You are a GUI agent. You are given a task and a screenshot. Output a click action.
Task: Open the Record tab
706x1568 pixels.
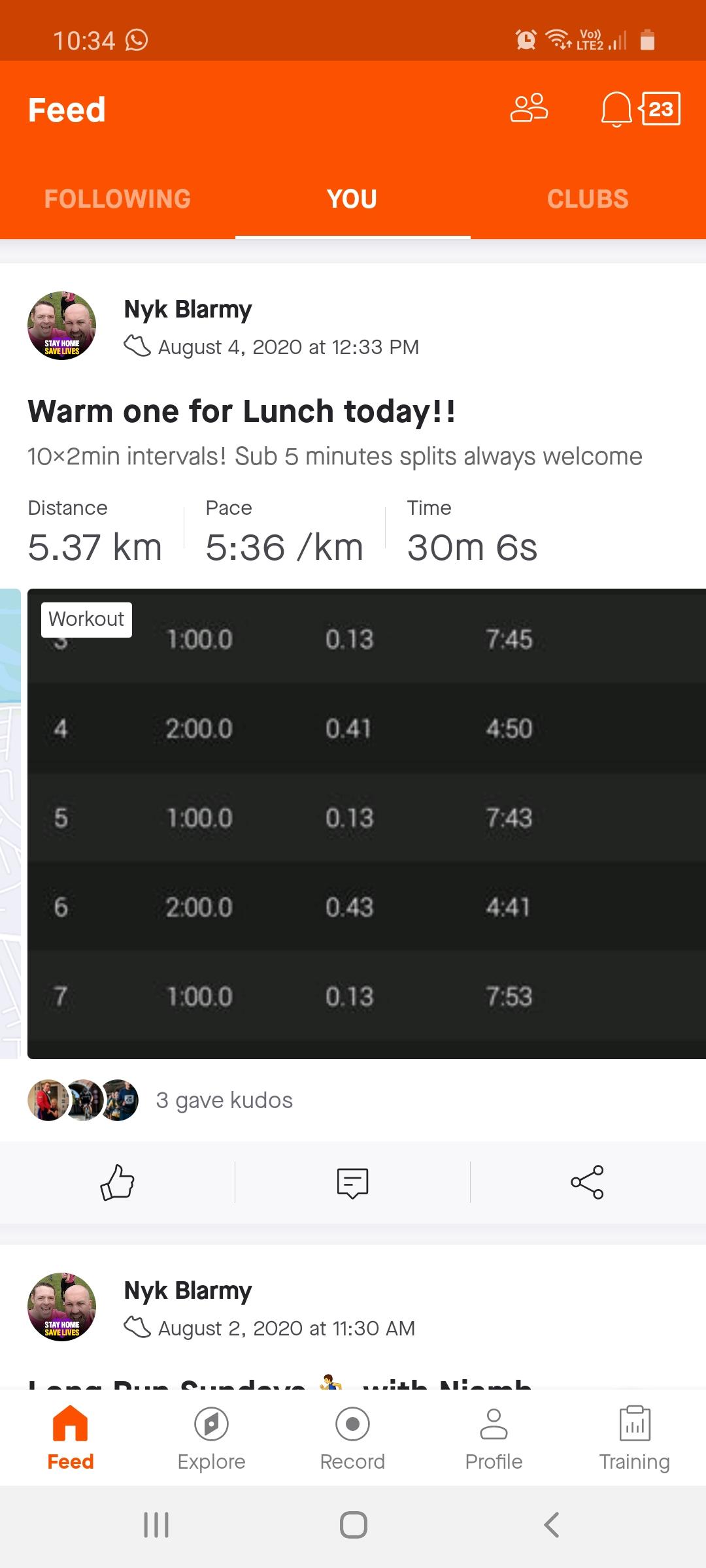(352, 1438)
